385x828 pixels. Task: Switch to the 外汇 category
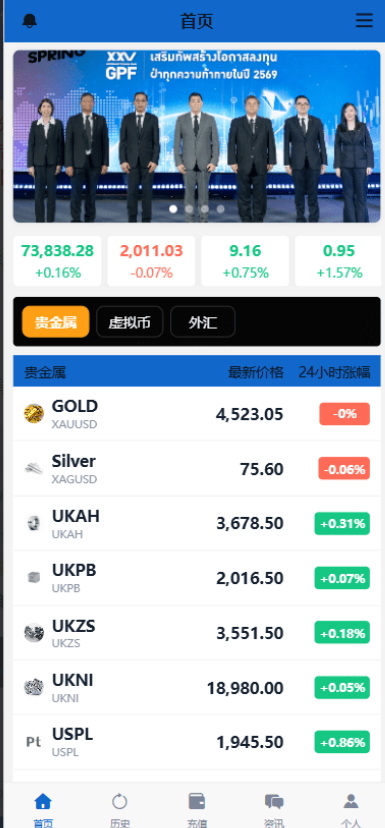coord(203,322)
